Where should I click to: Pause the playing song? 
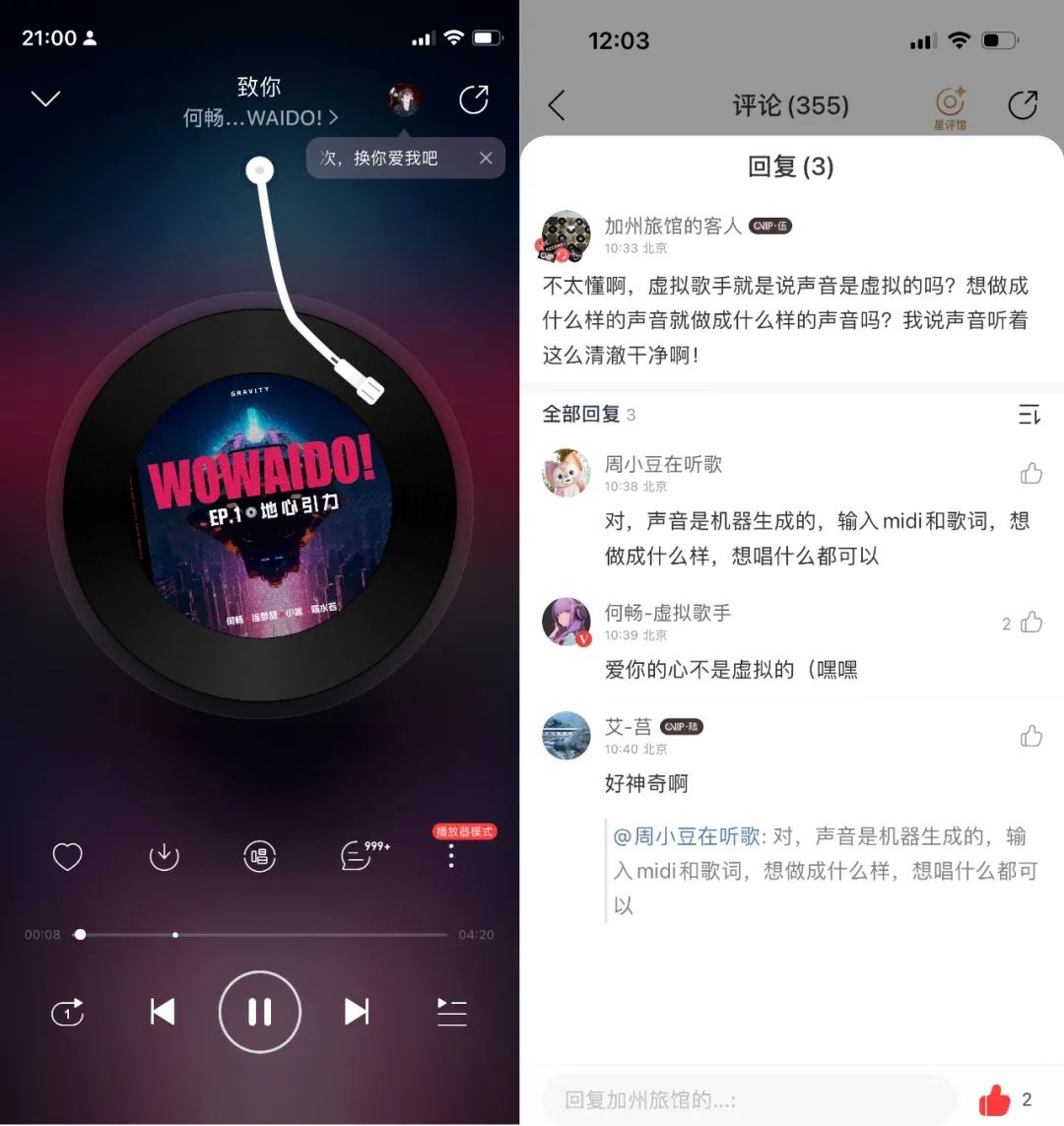pyautogui.click(x=259, y=1012)
